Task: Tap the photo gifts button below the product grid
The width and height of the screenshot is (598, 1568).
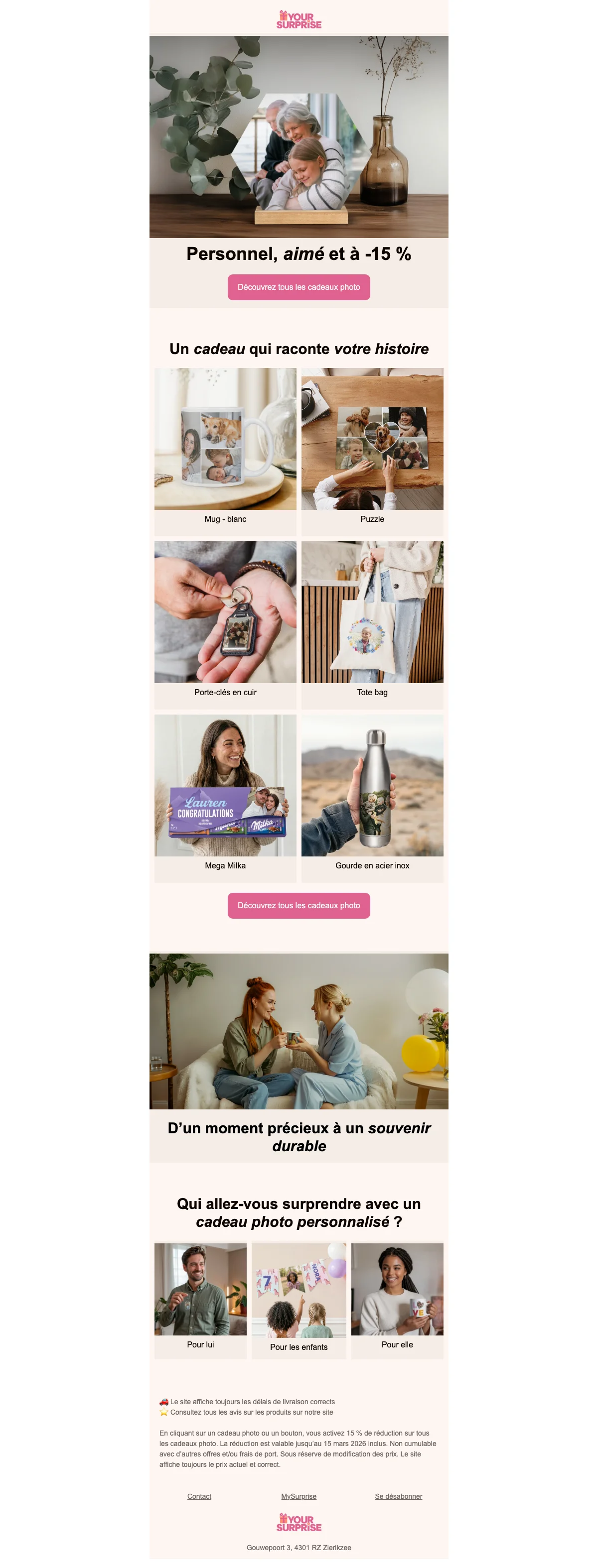Action: click(299, 905)
